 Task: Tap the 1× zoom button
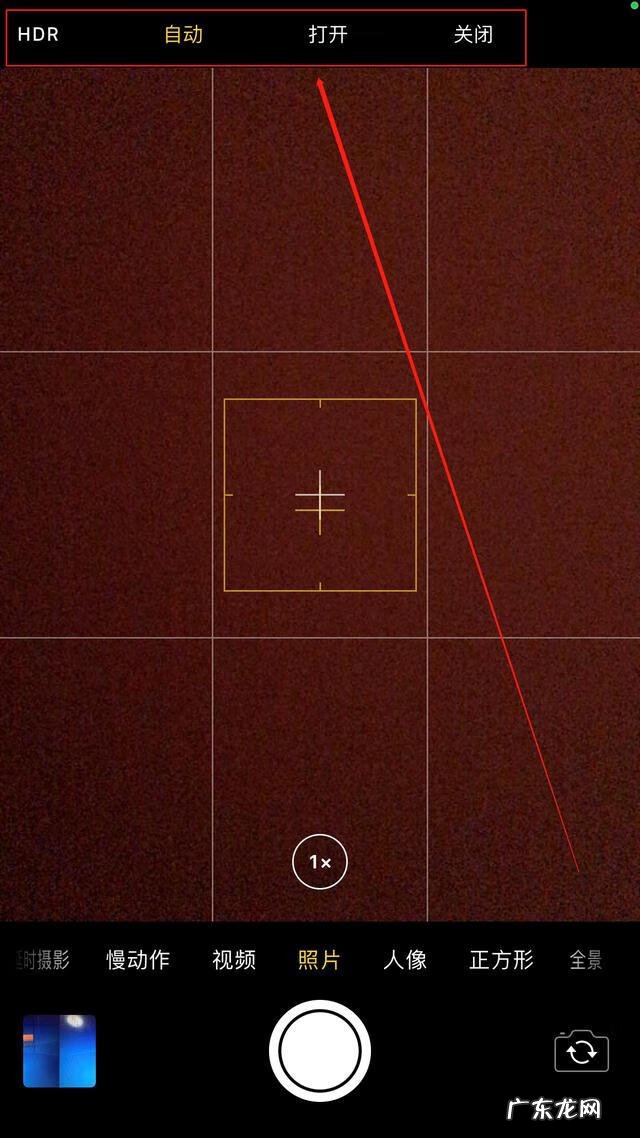320,862
